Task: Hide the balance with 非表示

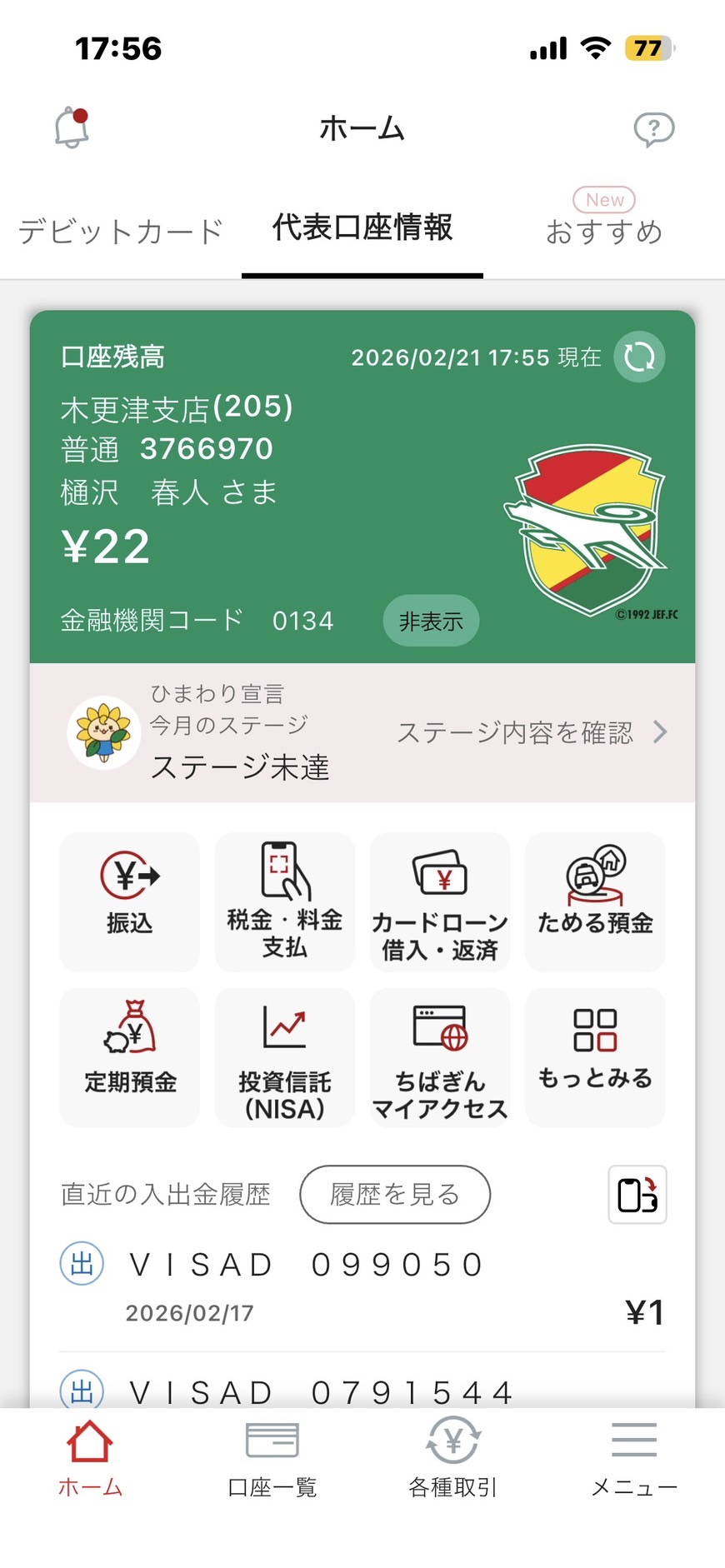Action: point(431,621)
